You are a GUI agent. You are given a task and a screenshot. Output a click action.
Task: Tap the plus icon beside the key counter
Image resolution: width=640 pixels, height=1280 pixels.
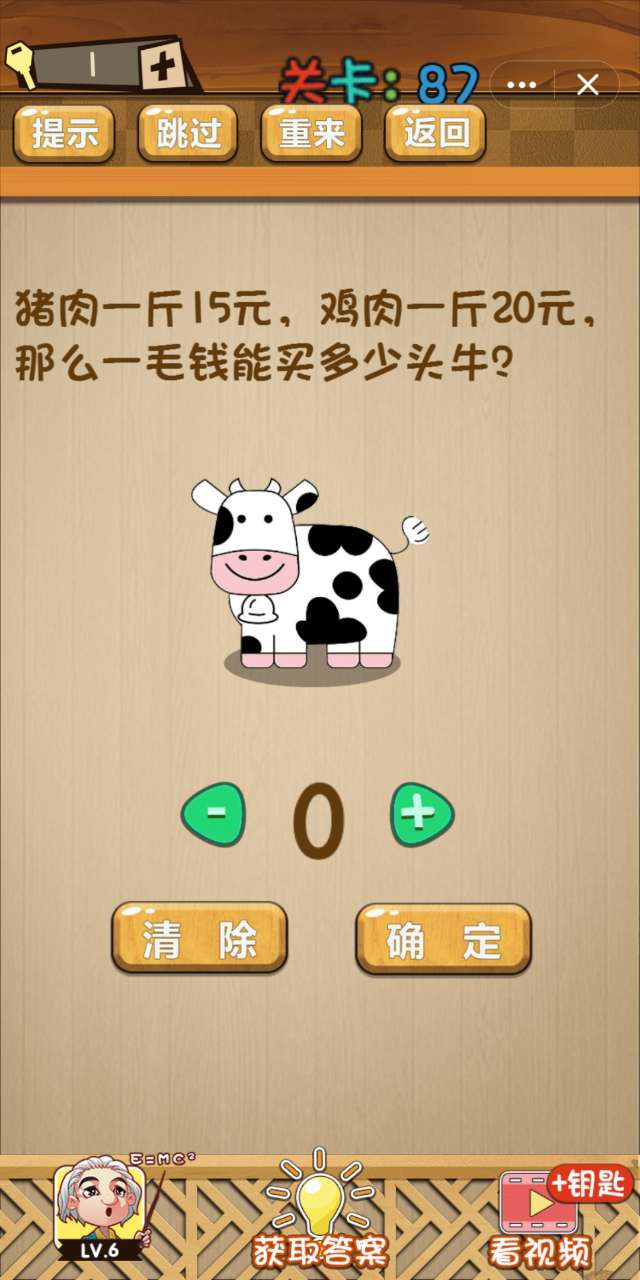point(163,68)
